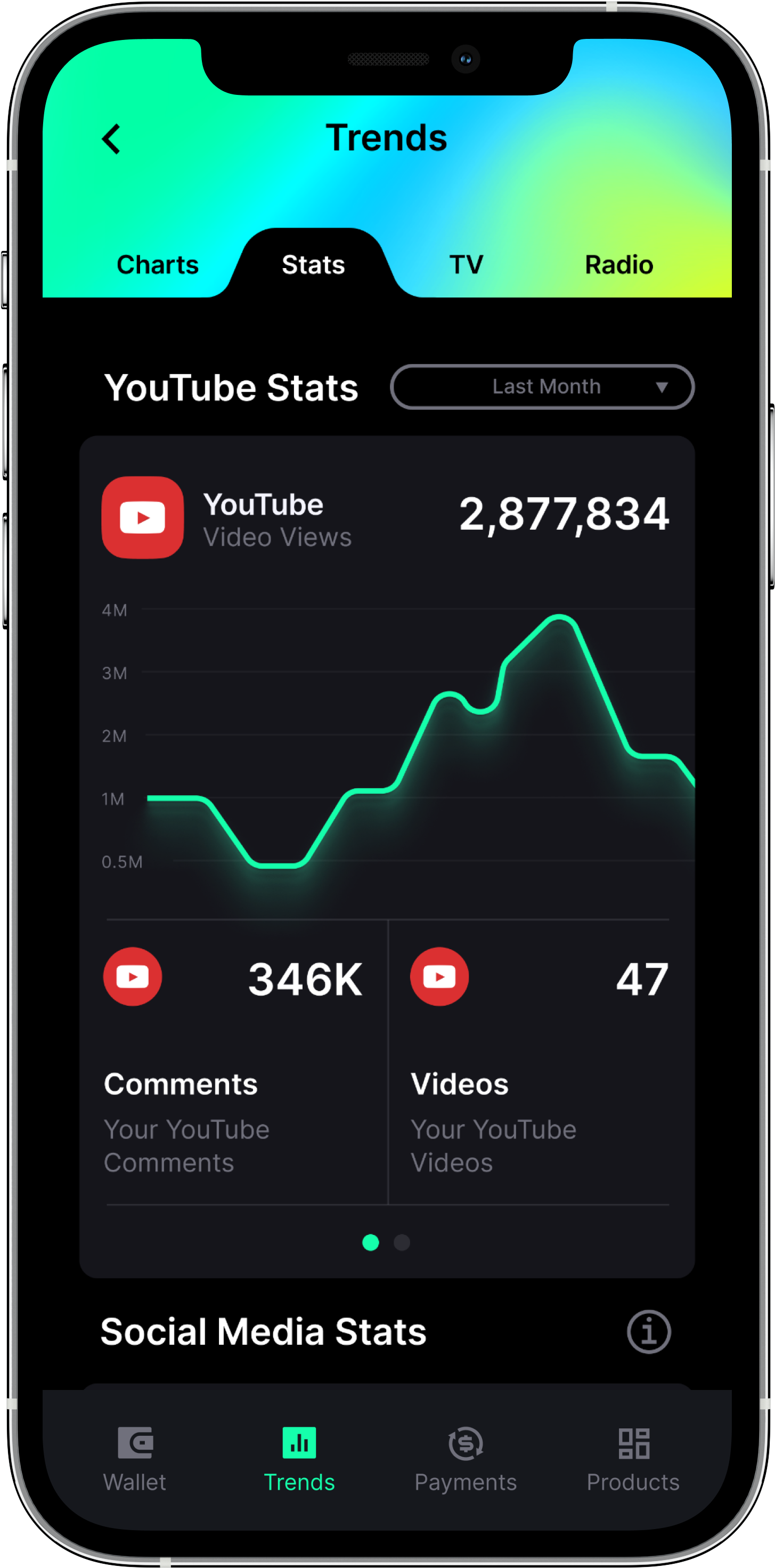
Task: Select the Stats tab
Action: tap(313, 265)
